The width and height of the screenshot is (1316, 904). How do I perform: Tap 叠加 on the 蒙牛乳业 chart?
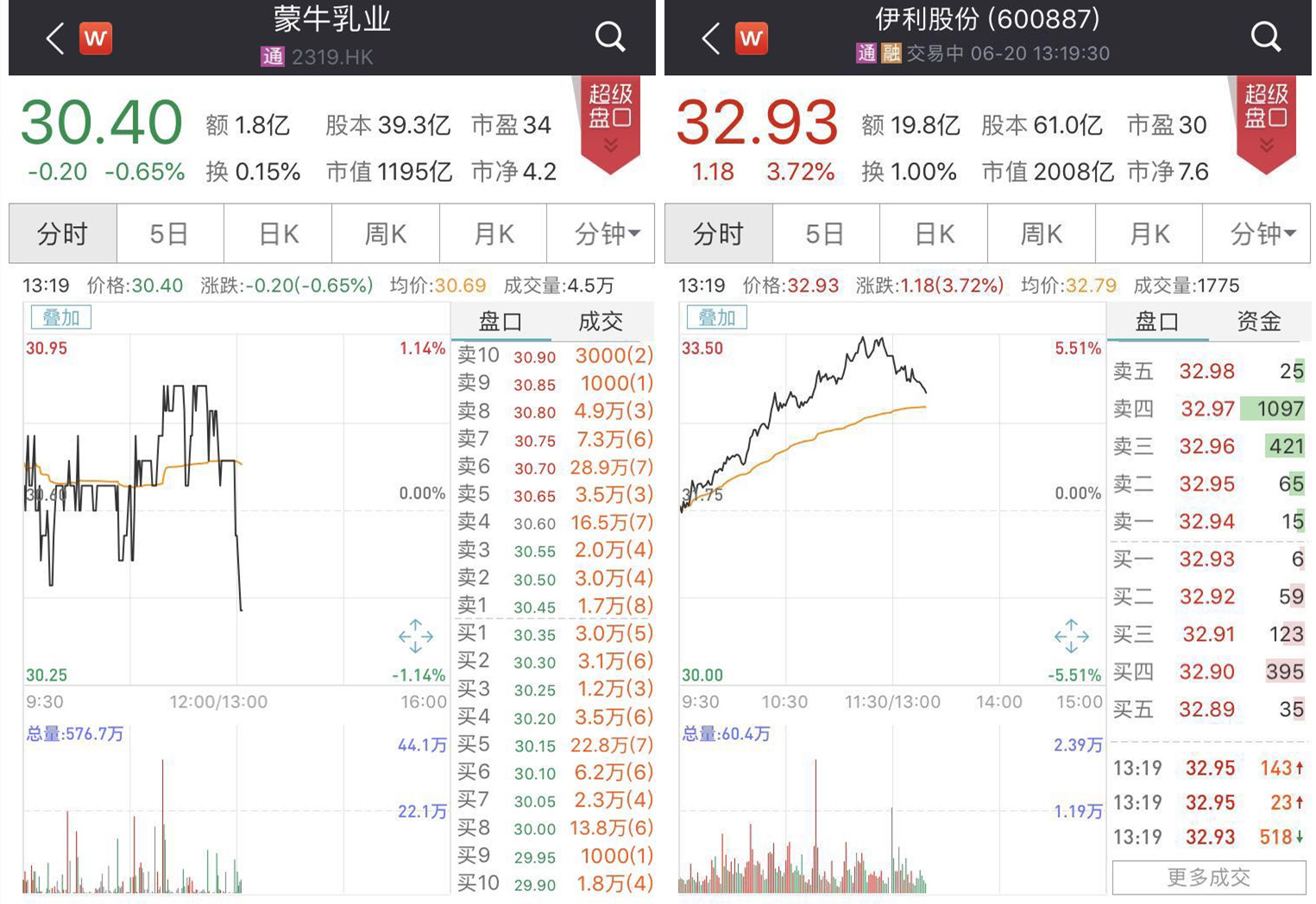pos(61,317)
